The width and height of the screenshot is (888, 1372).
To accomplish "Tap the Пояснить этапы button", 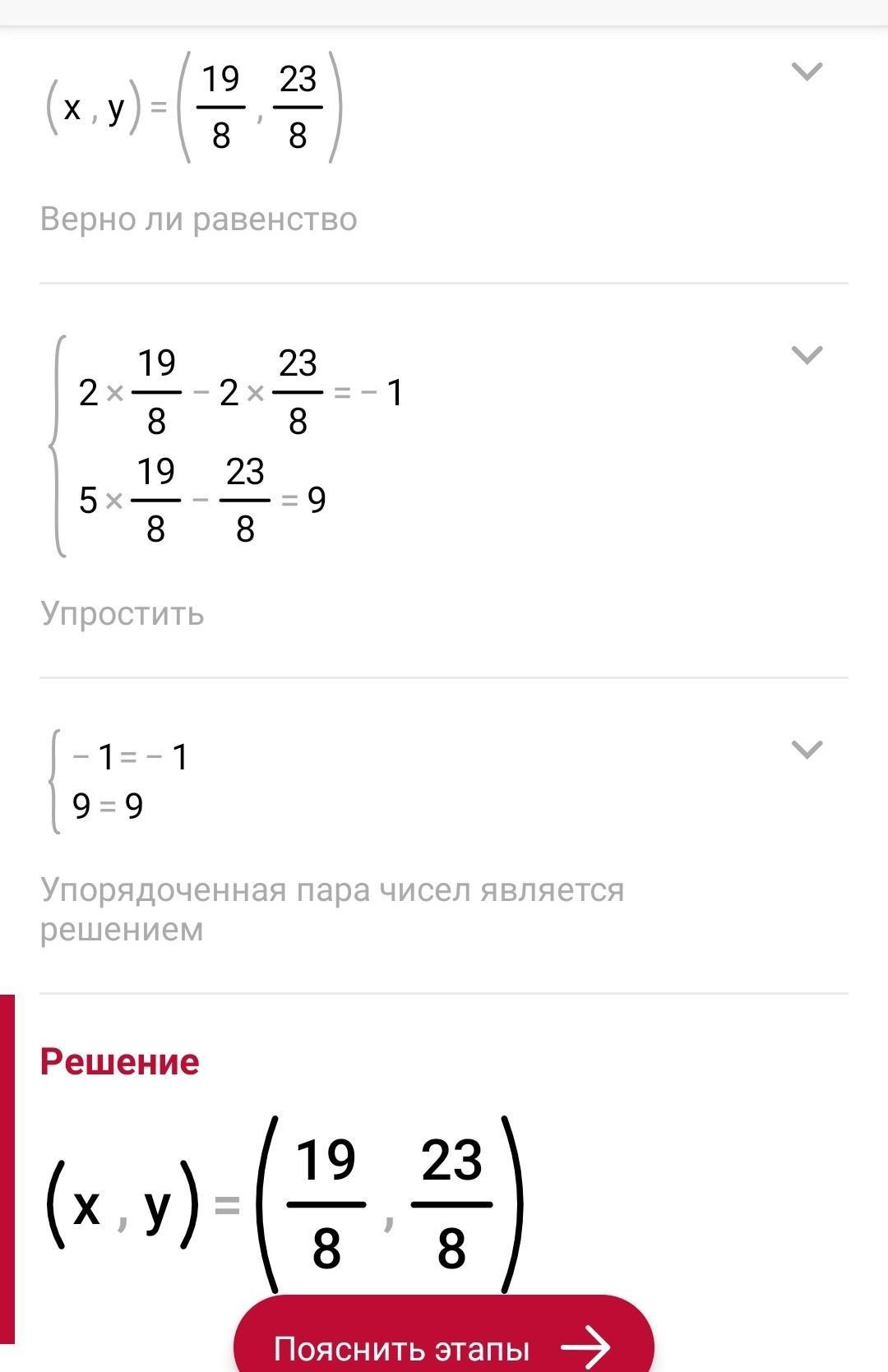I will click(444, 1337).
